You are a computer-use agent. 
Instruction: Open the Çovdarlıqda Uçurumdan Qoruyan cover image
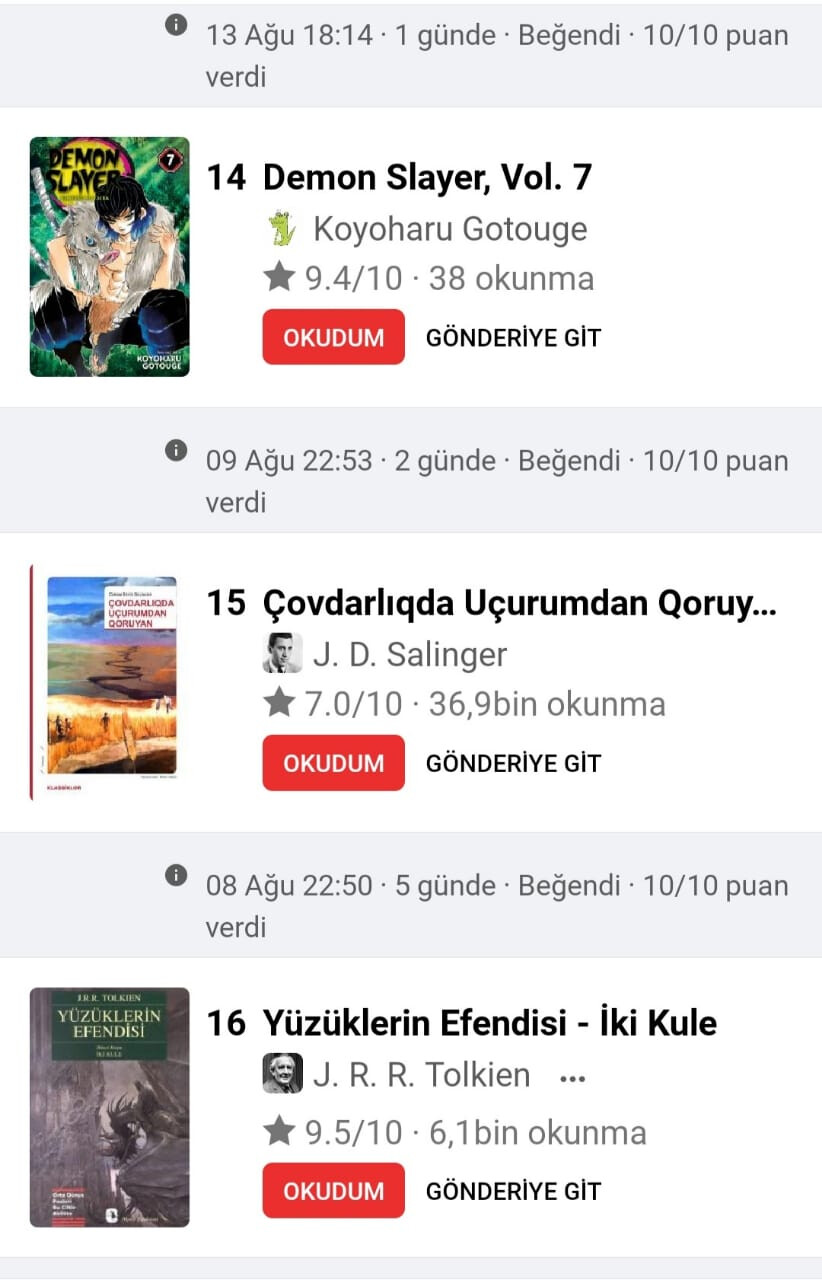pyautogui.click(x=110, y=682)
